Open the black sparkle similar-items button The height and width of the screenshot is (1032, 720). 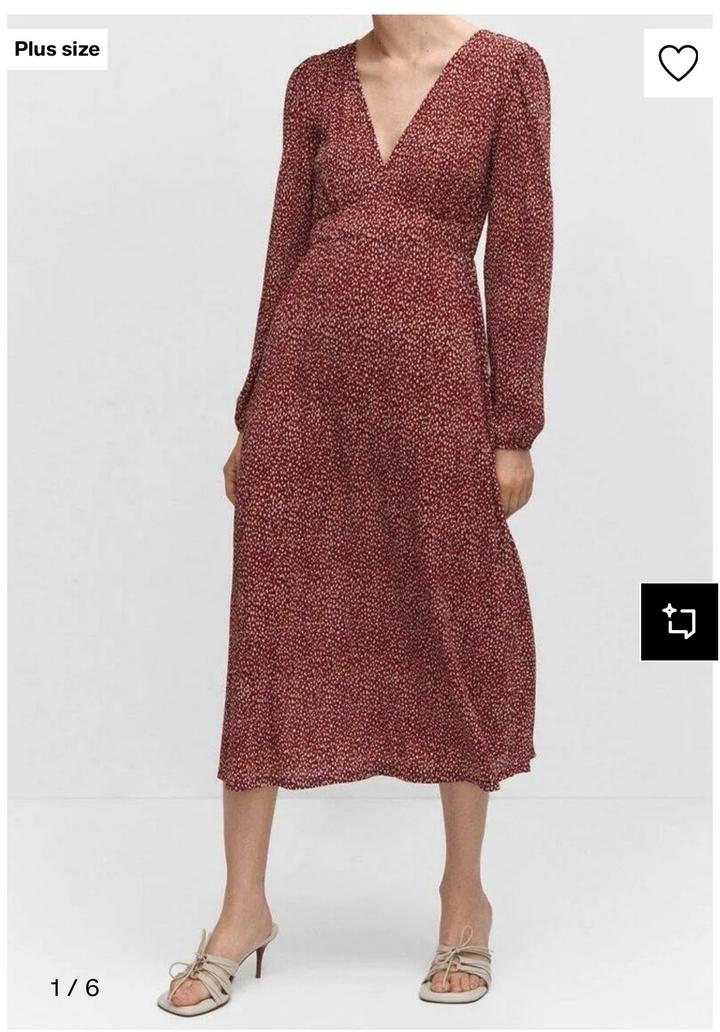point(679,621)
